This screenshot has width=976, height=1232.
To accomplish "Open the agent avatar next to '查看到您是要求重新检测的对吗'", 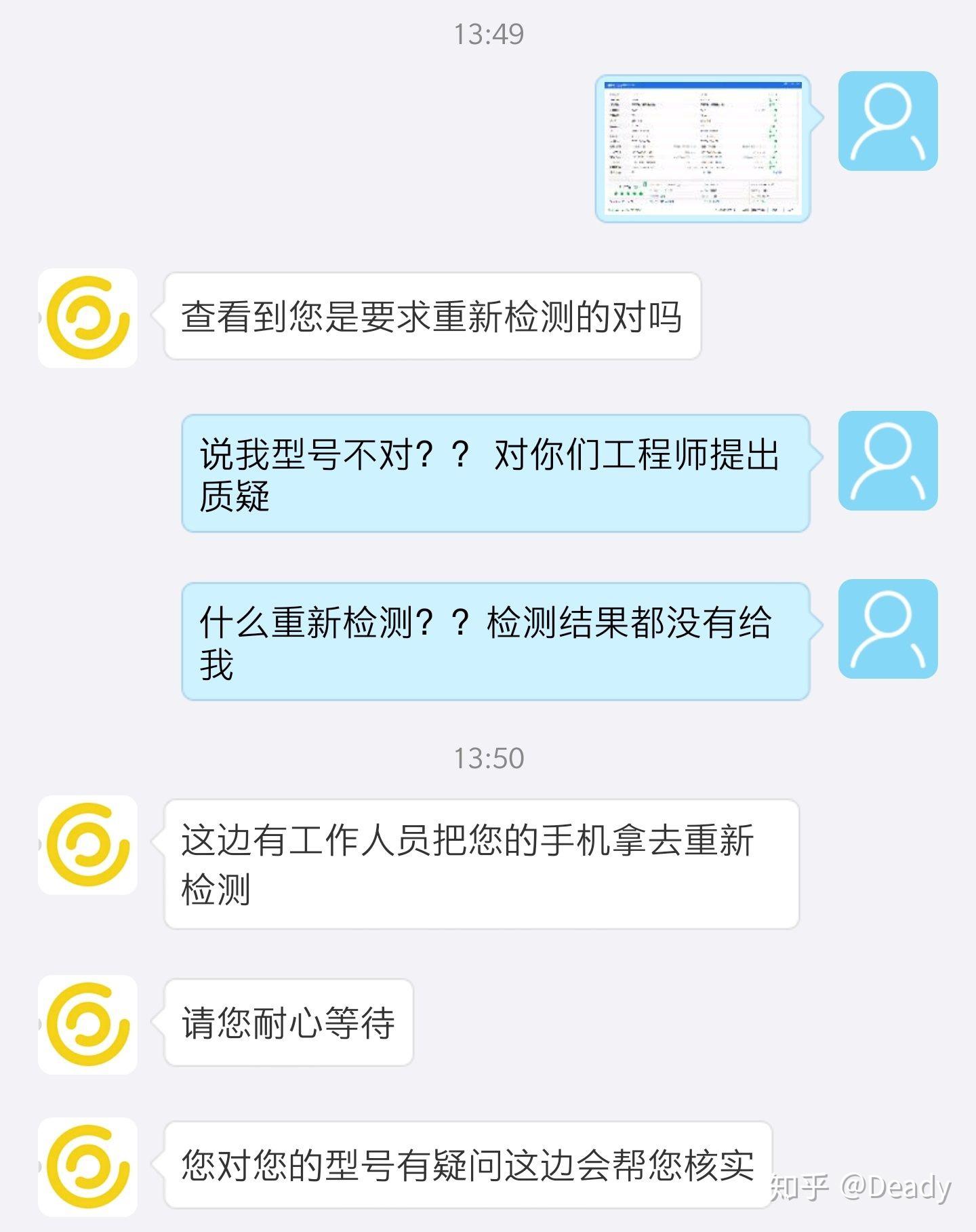I will click(89, 317).
